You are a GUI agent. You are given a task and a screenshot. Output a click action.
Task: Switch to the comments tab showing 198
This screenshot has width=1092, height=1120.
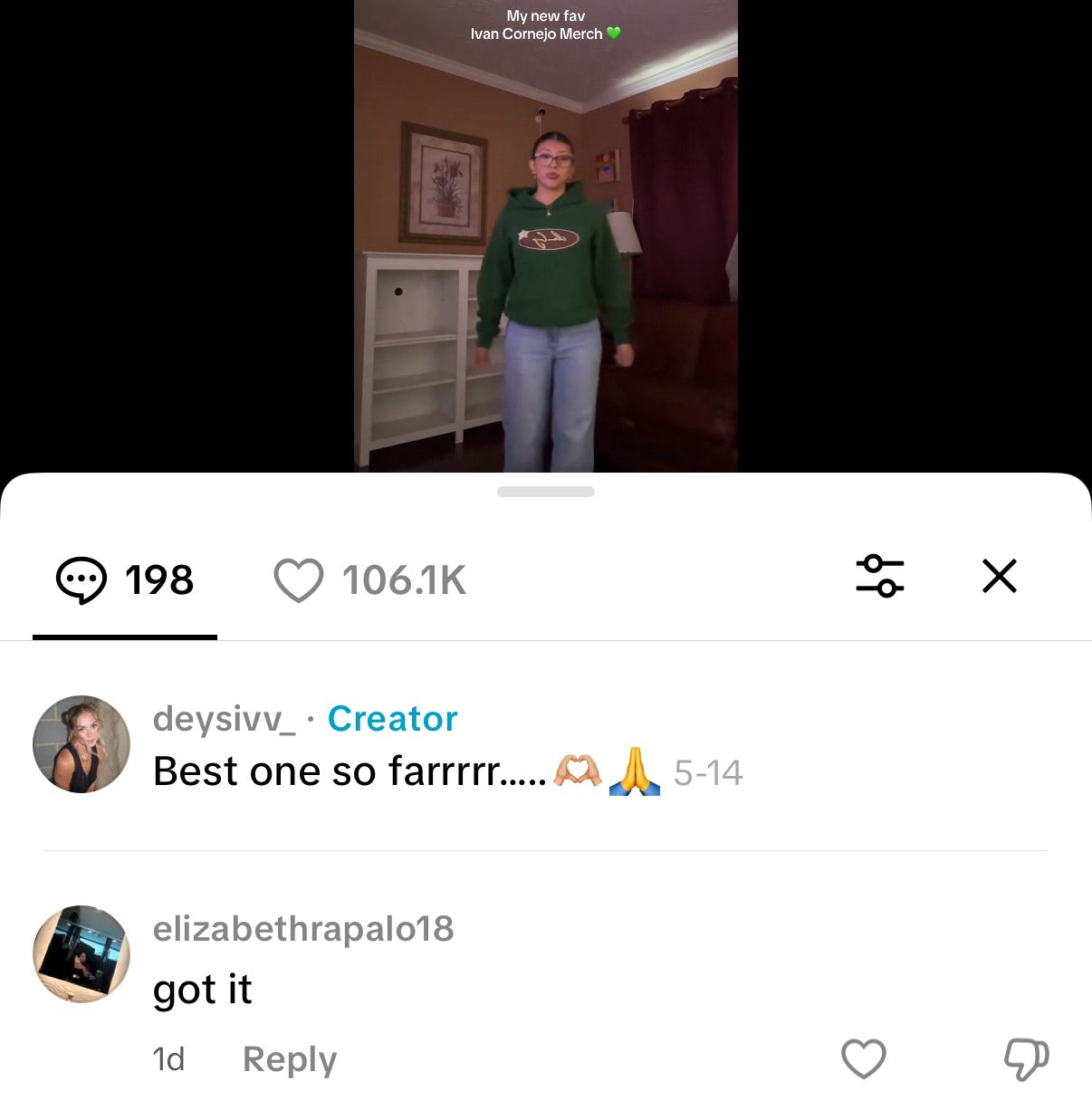tap(125, 580)
